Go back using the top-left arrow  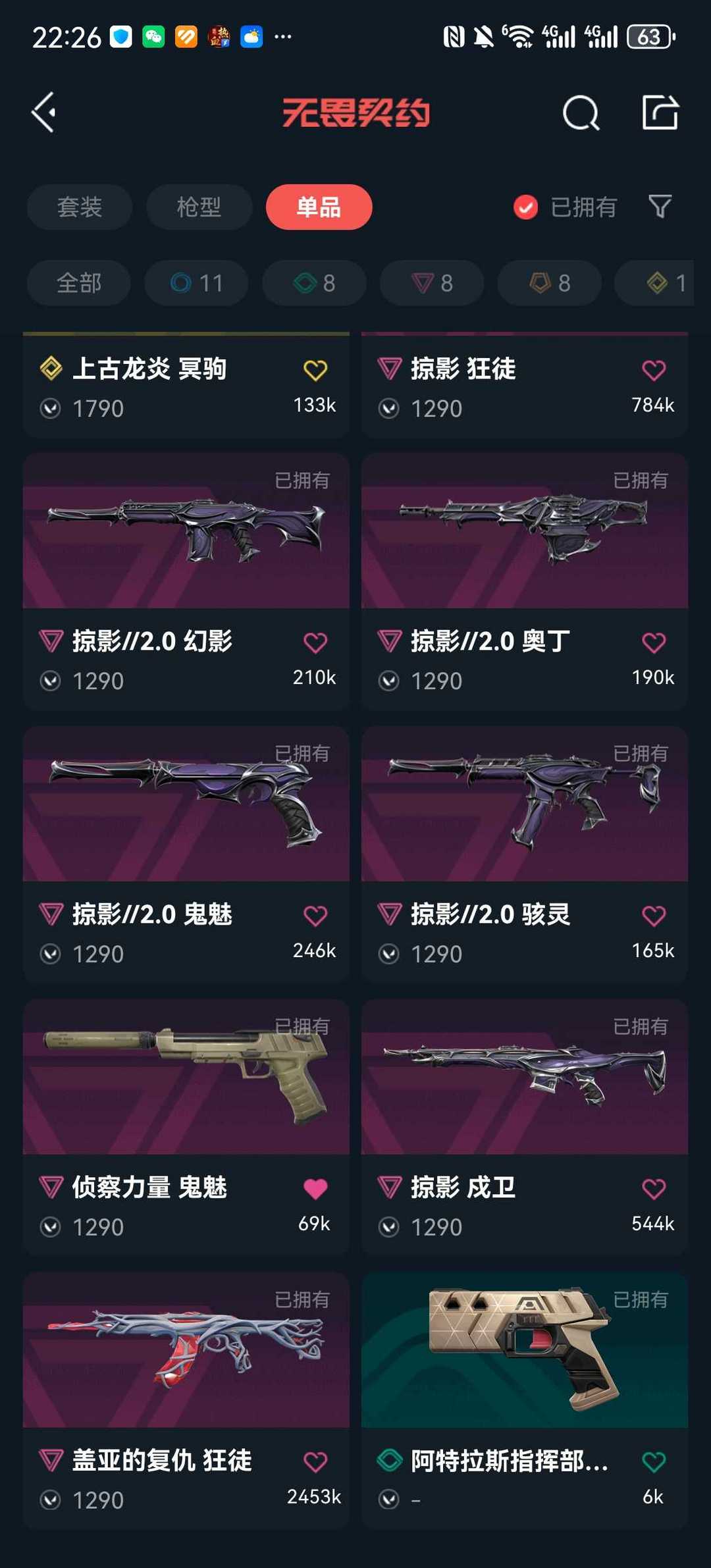[44, 113]
